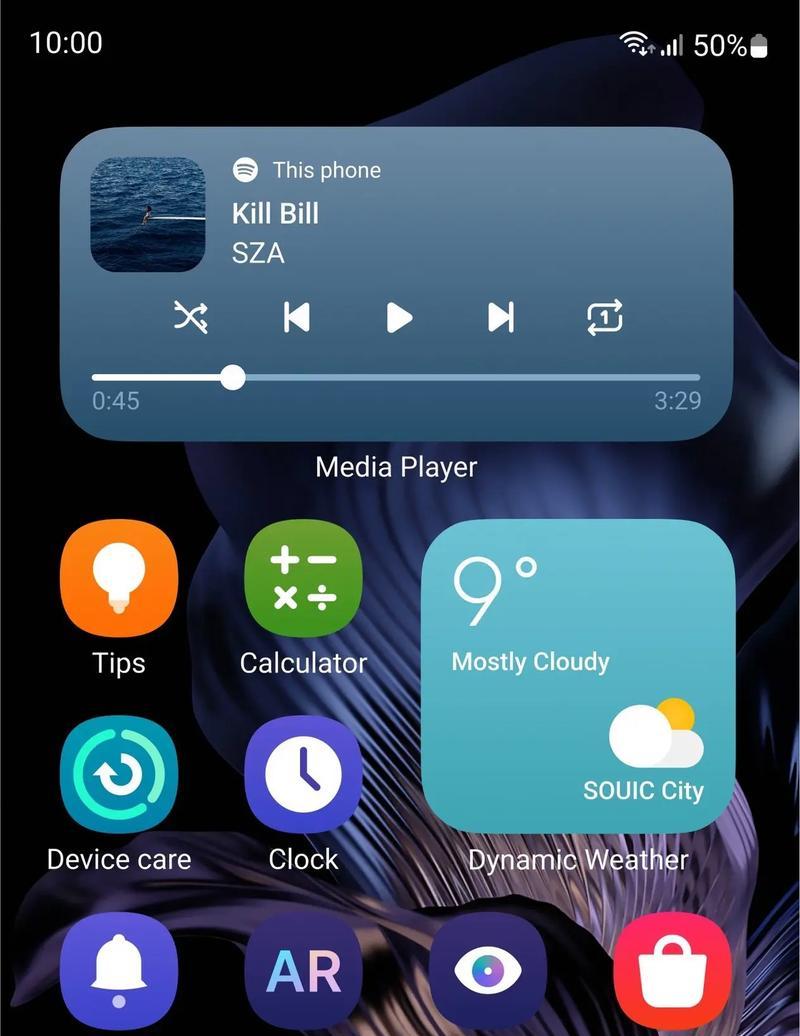The width and height of the screenshot is (800, 1036).
Task: Toggle shuffle in the media player
Action: click(x=190, y=318)
